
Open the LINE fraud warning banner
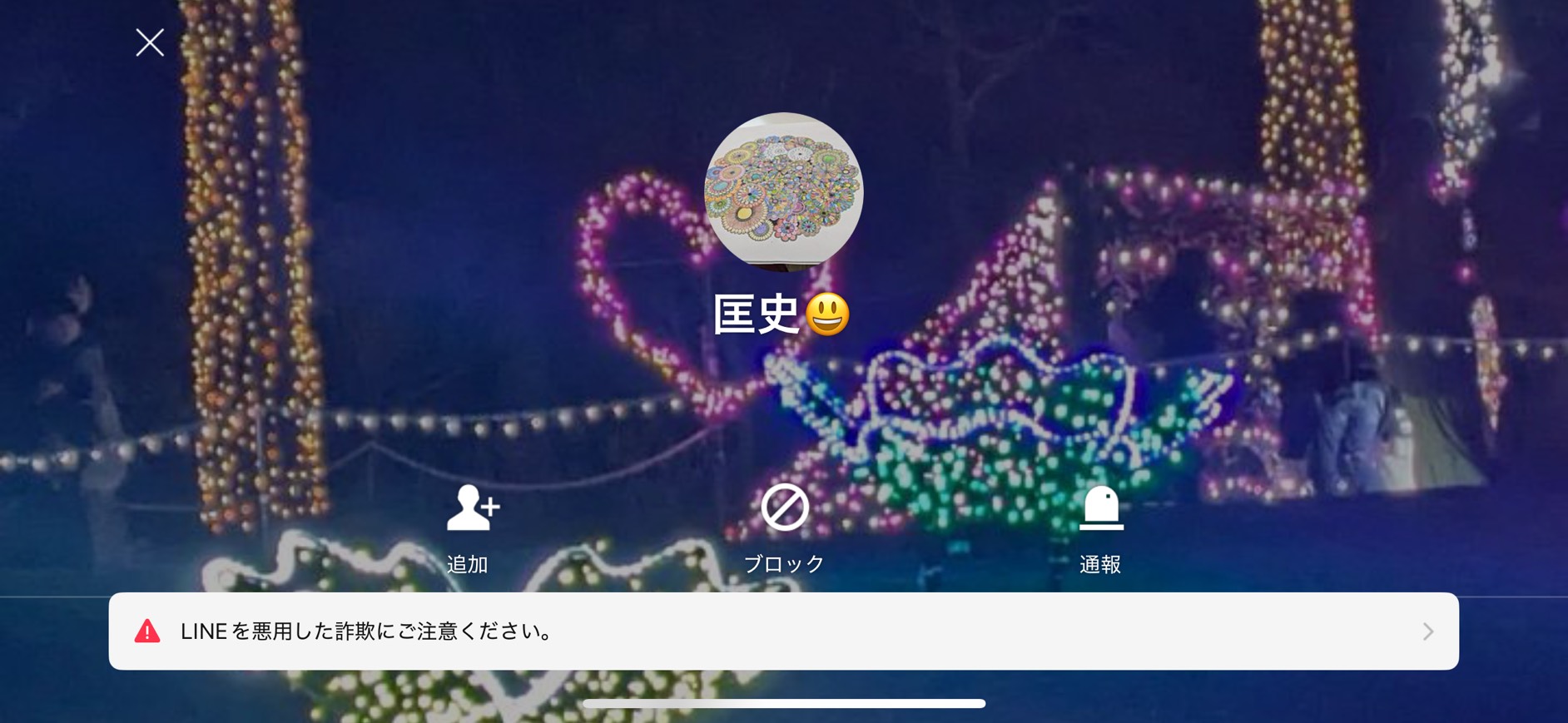pyautogui.click(x=783, y=631)
